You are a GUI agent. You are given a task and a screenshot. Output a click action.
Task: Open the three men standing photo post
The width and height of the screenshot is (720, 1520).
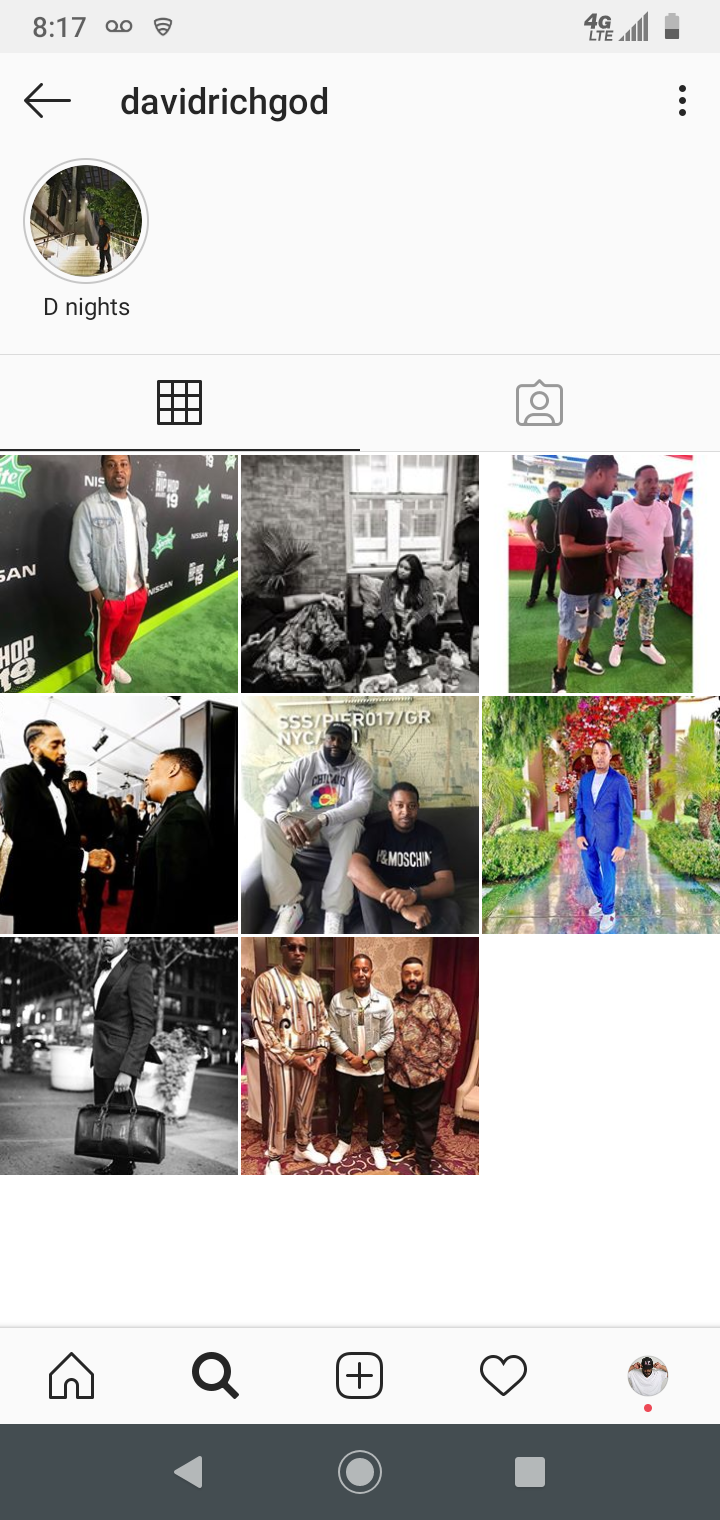tap(360, 1056)
